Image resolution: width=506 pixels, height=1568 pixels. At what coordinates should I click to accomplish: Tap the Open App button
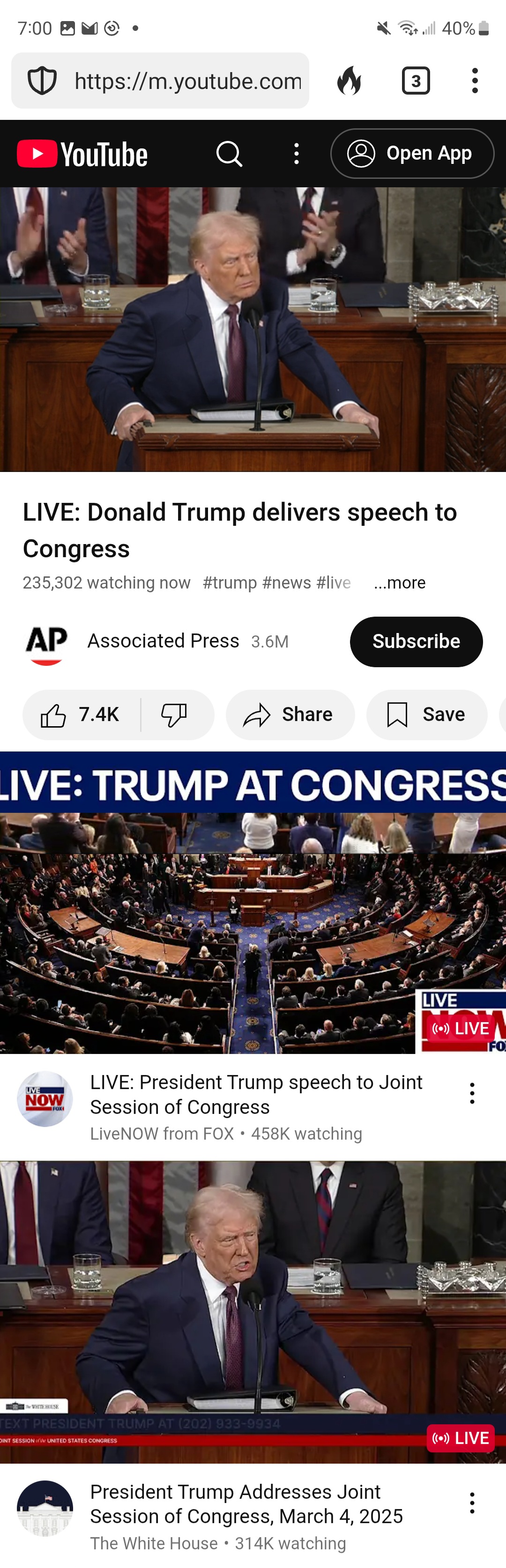coord(412,154)
